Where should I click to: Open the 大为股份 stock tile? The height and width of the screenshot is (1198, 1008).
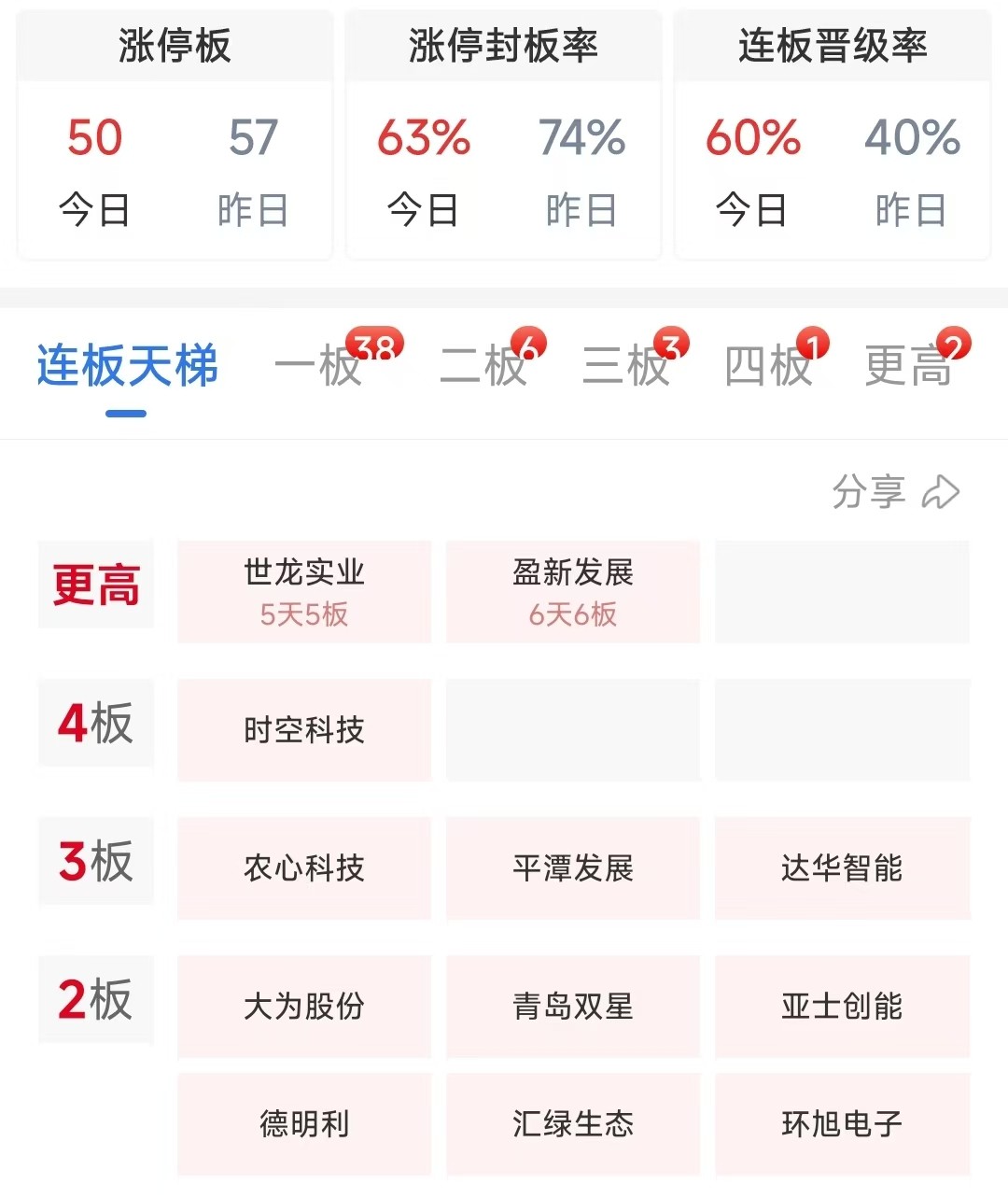[304, 1006]
